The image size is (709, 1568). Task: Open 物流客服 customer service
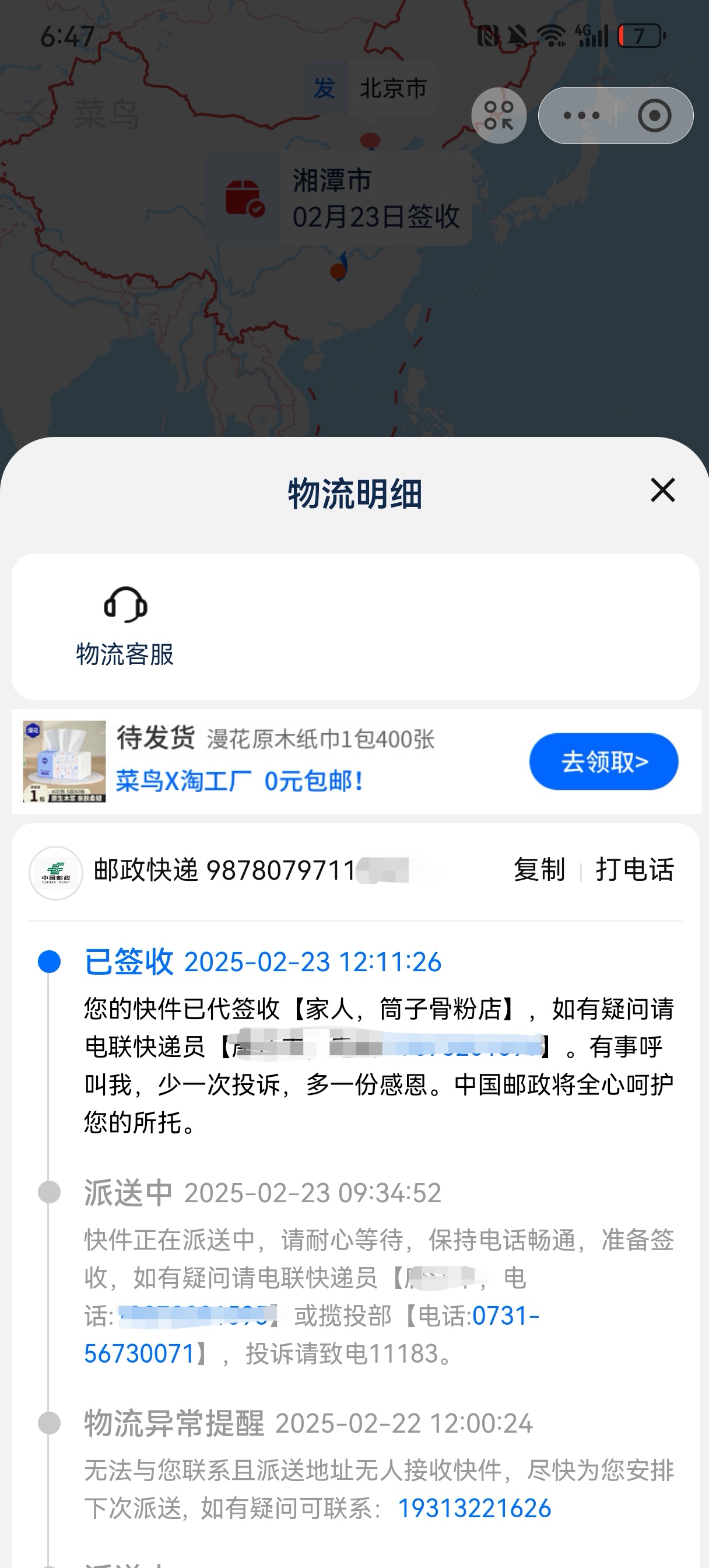click(x=125, y=627)
